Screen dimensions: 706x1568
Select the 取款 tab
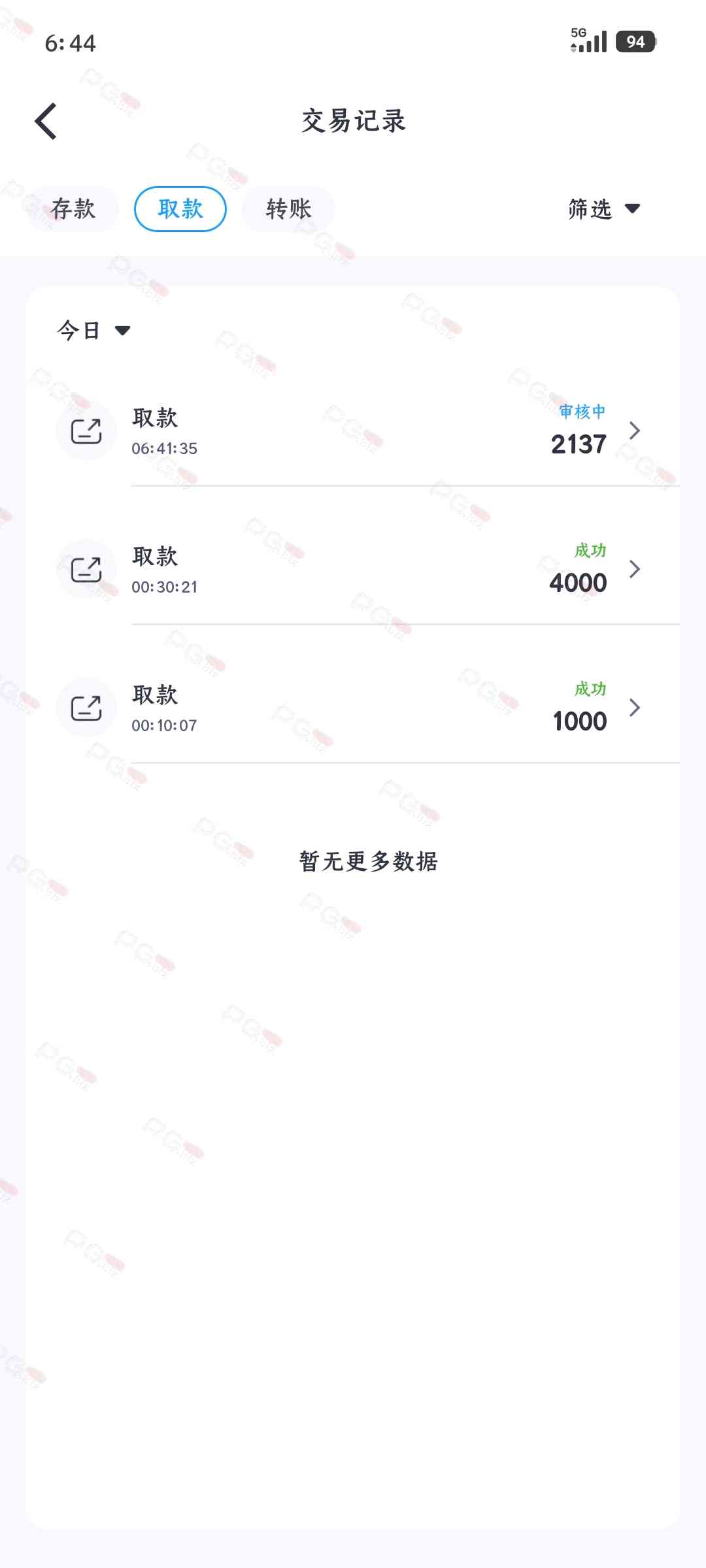click(x=180, y=209)
